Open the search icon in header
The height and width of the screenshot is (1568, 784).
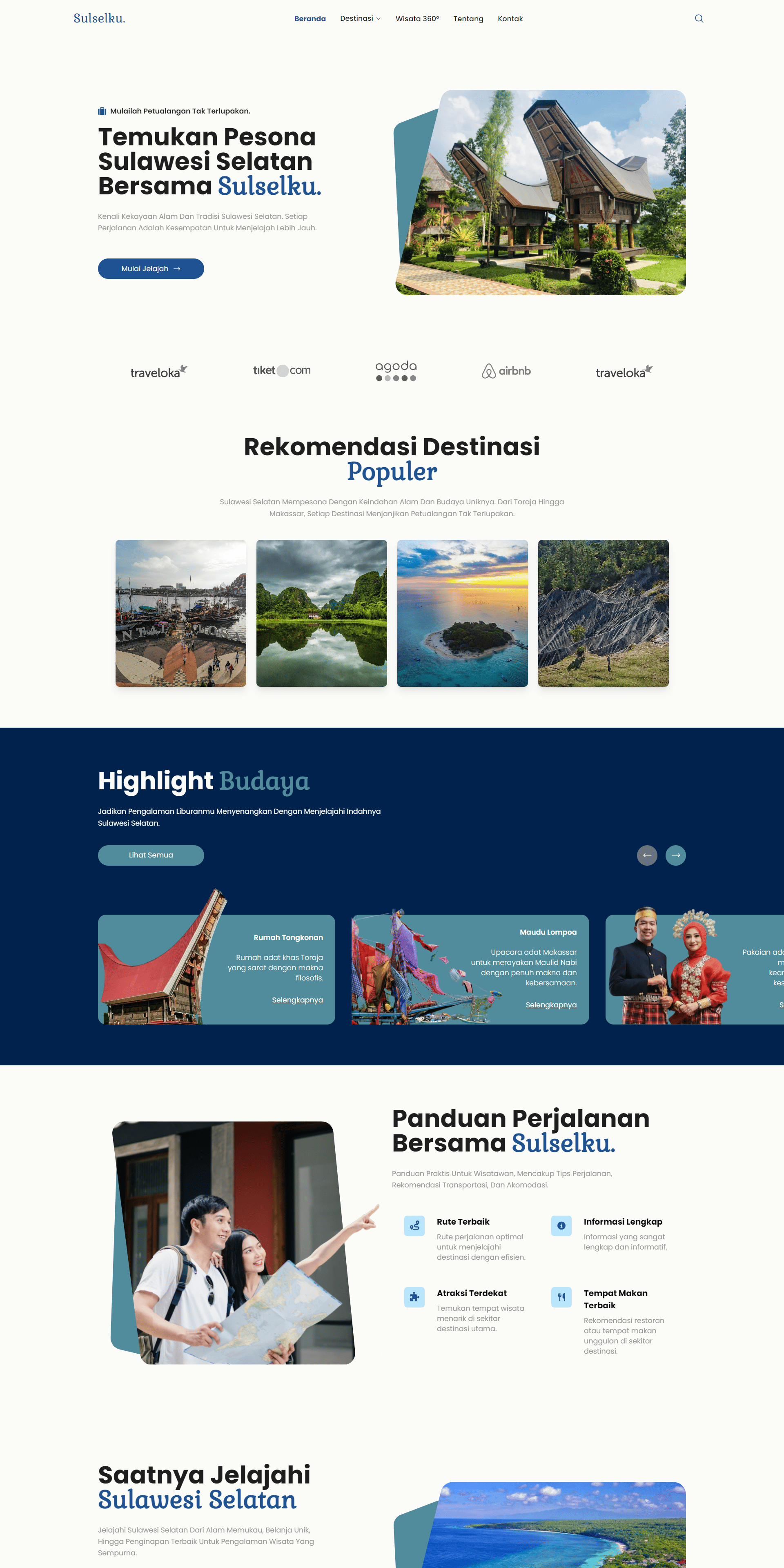point(699,19)
